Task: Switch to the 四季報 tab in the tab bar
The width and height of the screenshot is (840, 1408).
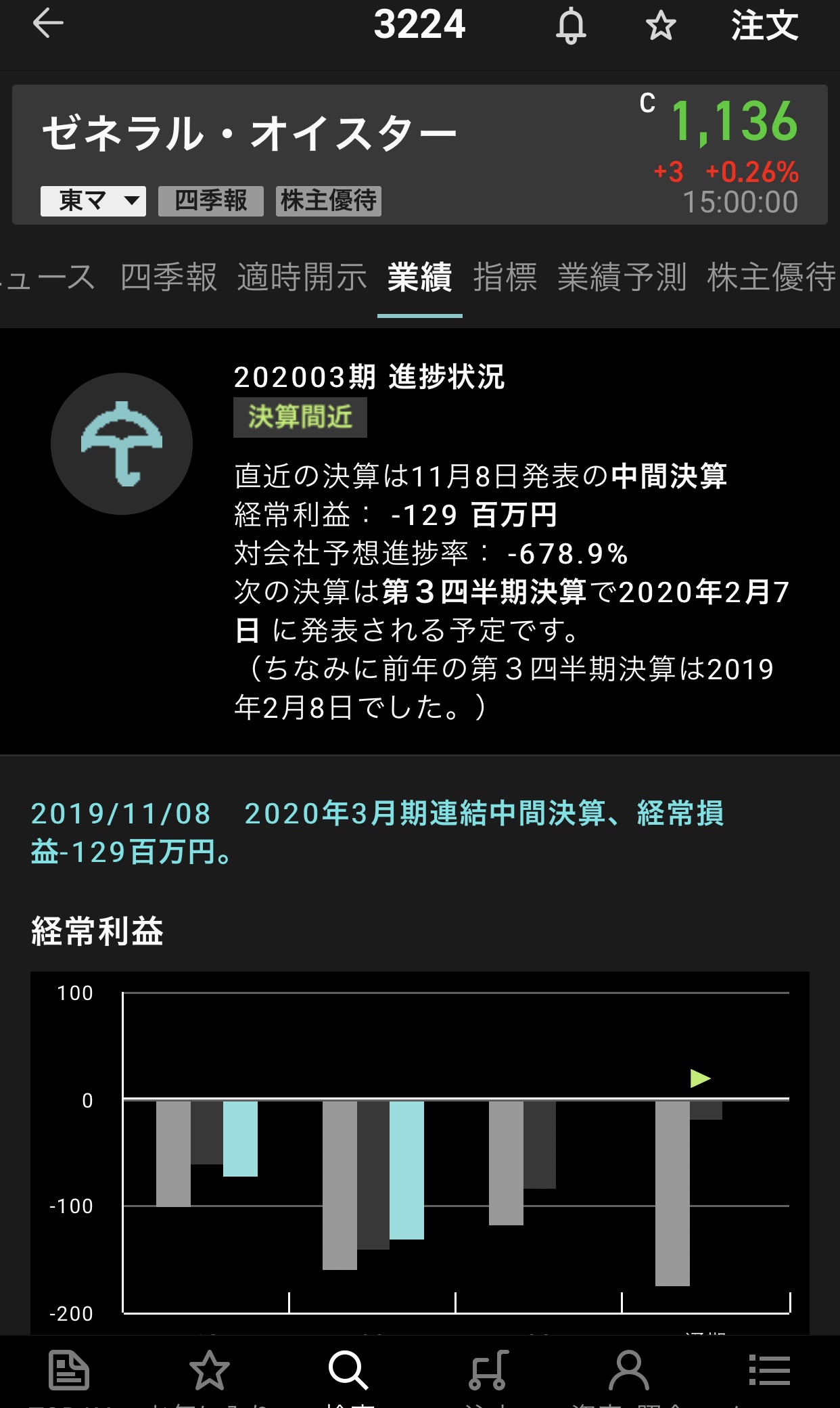Action: (x=169, y=277)
